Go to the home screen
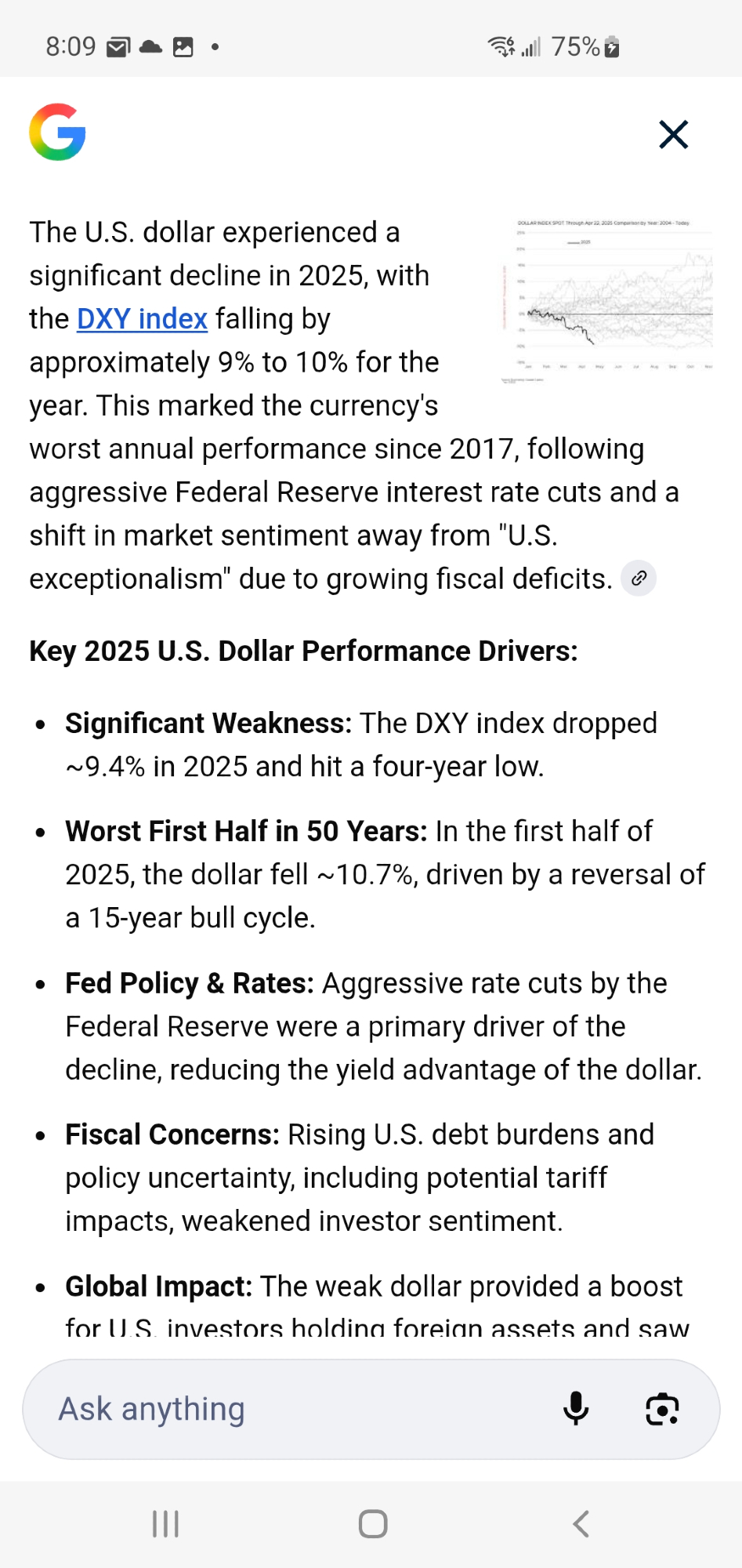The height and width of the screenshot is (1568, 742). (372, 1524)
